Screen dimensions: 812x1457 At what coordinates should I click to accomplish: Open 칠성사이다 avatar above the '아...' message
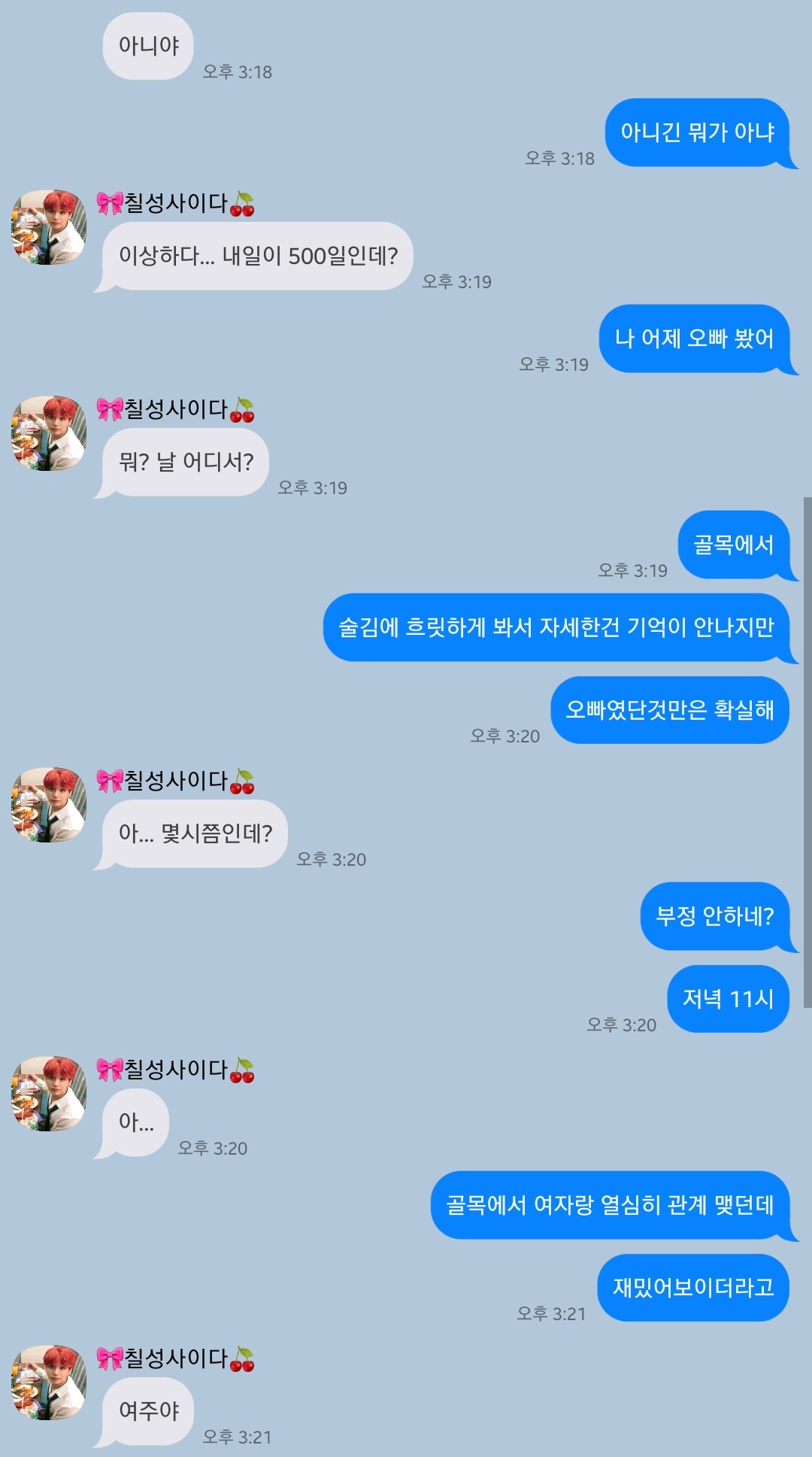click(49, 1094)
